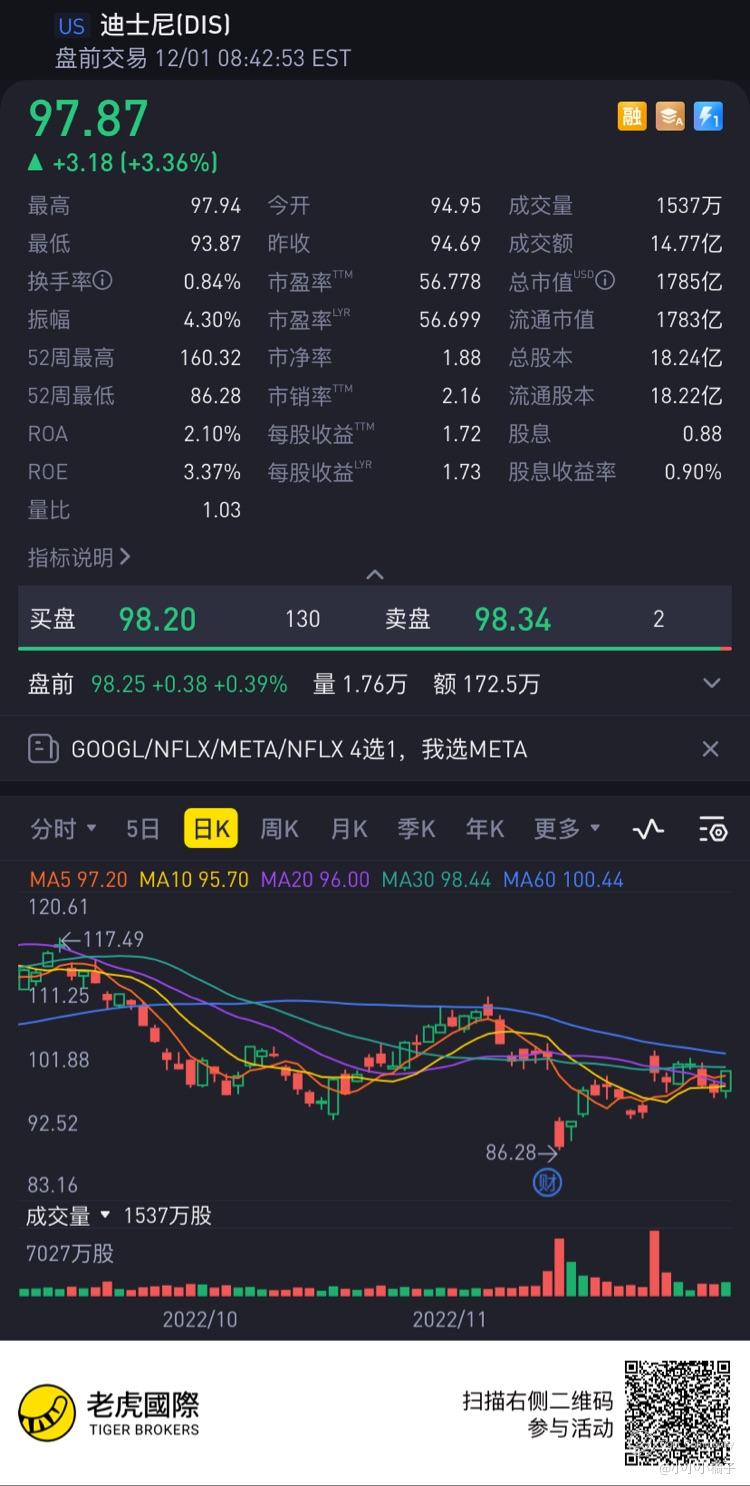Screen dimensions: 750x1486
Task: Switch to the 年K yearly chart
Action: click(x=485, y=828)
